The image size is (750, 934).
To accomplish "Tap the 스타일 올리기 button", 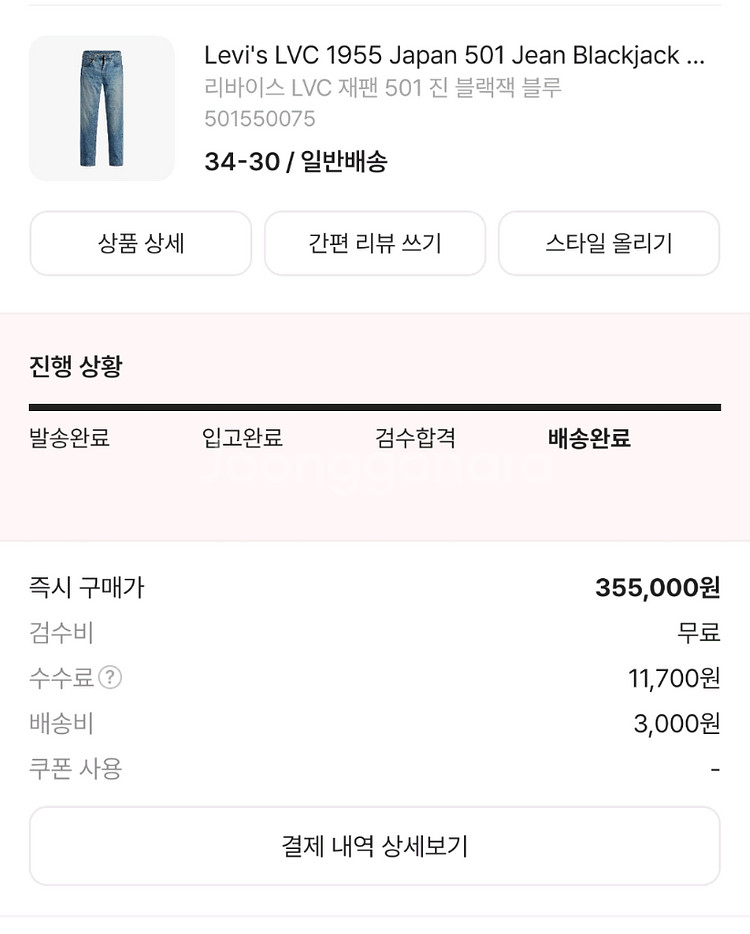I will point(608,243).
